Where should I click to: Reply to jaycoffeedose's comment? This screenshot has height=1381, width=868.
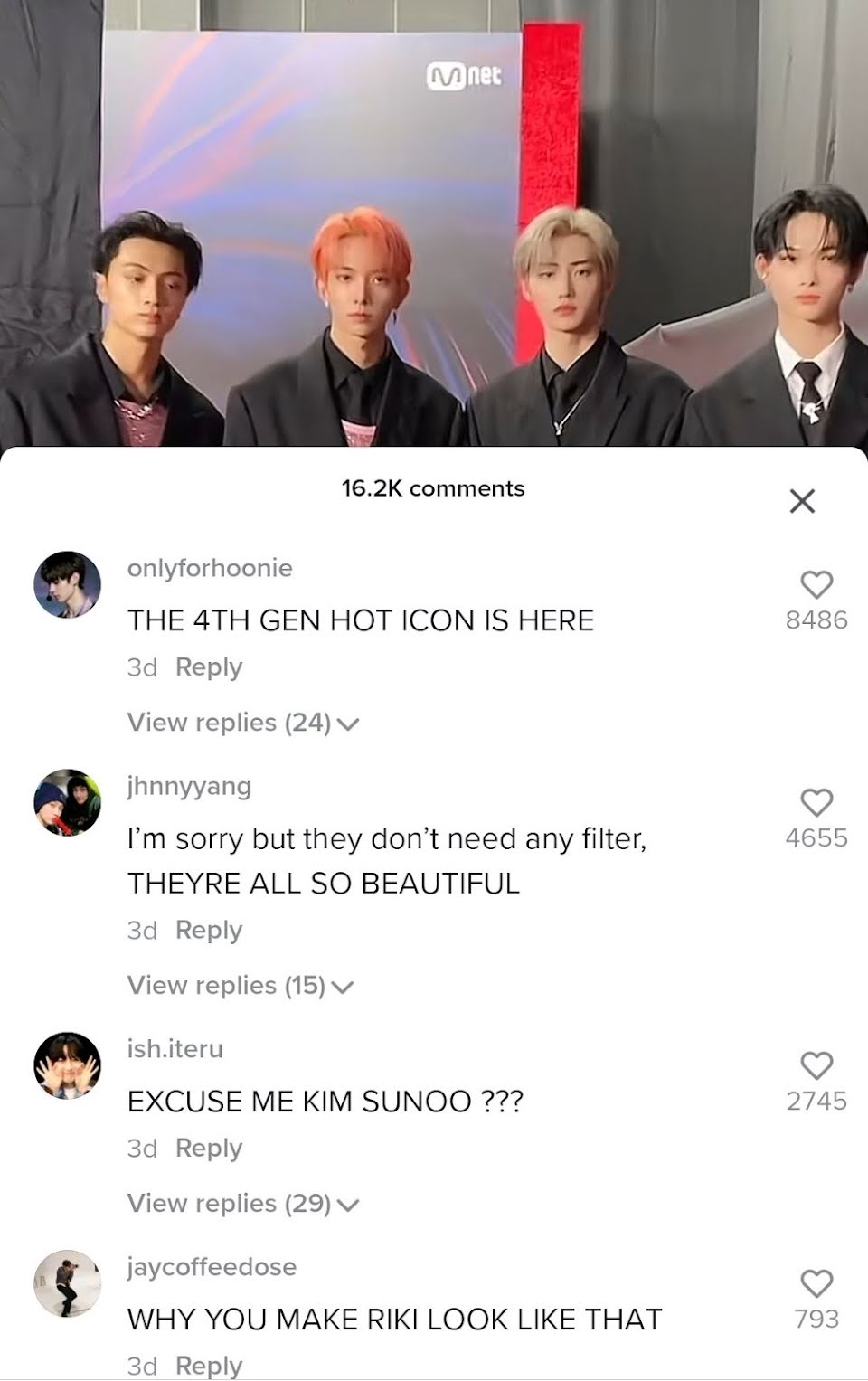point(209,1365)
